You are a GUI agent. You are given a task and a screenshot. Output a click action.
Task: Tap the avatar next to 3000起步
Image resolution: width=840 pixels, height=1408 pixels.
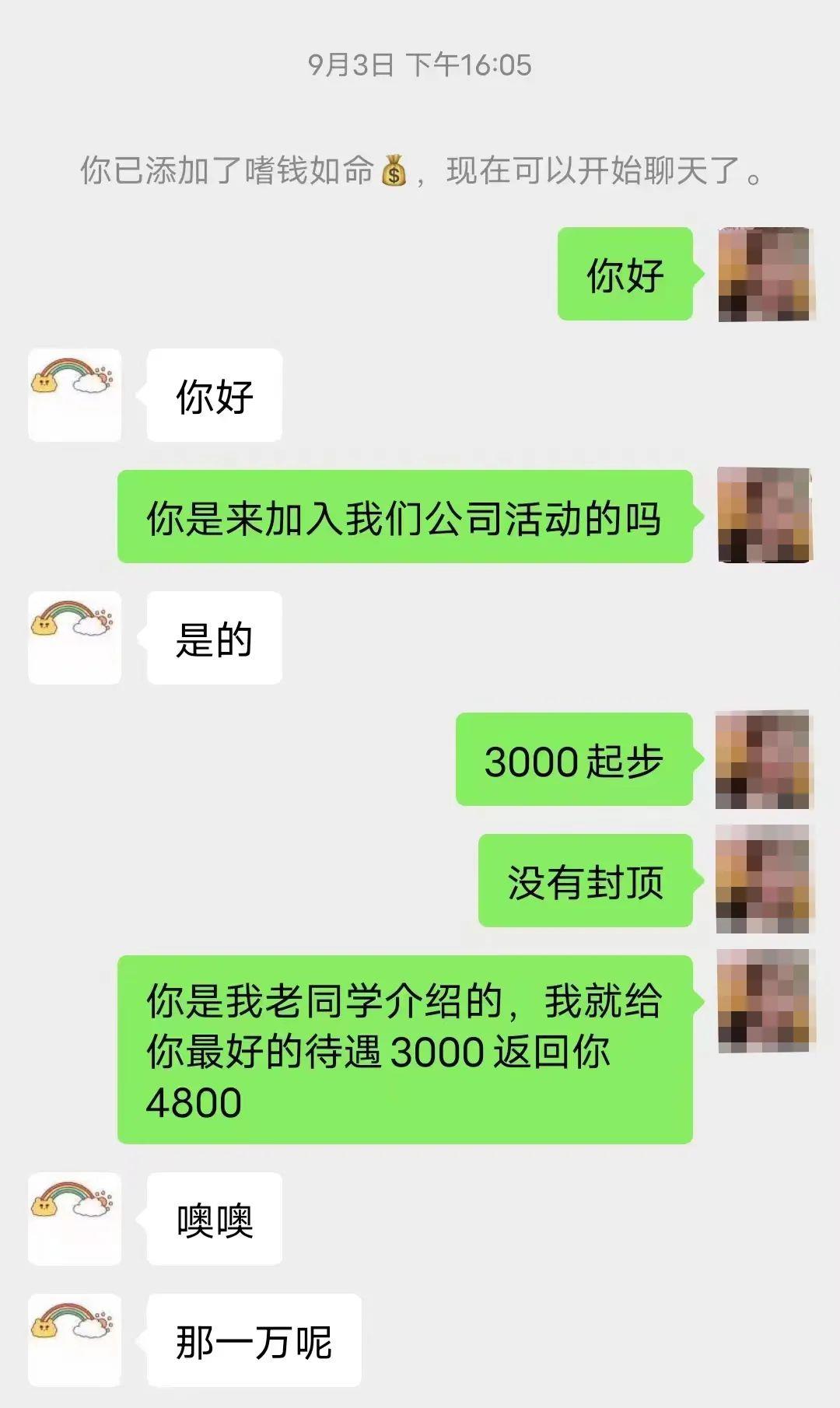click(x=765, y=759)
